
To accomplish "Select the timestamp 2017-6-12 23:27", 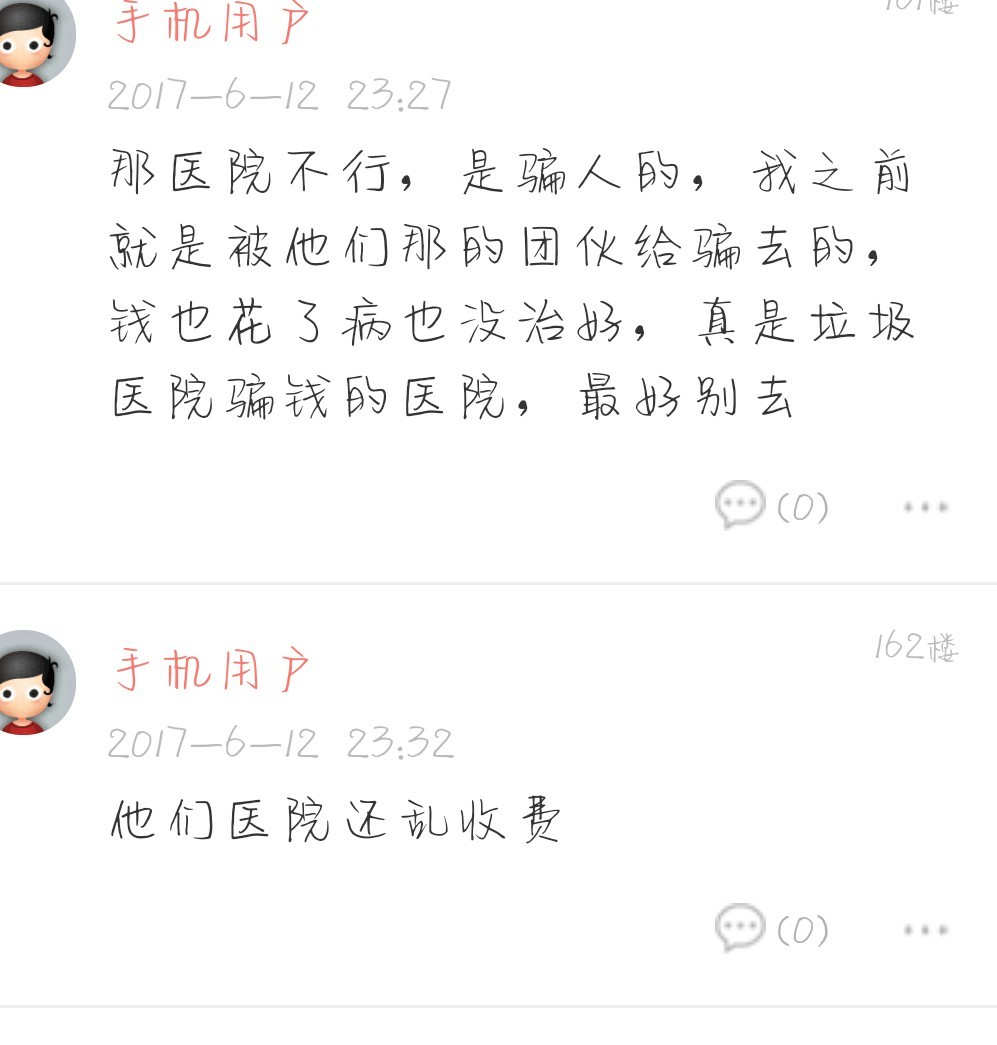I will (x=280, y=96).
